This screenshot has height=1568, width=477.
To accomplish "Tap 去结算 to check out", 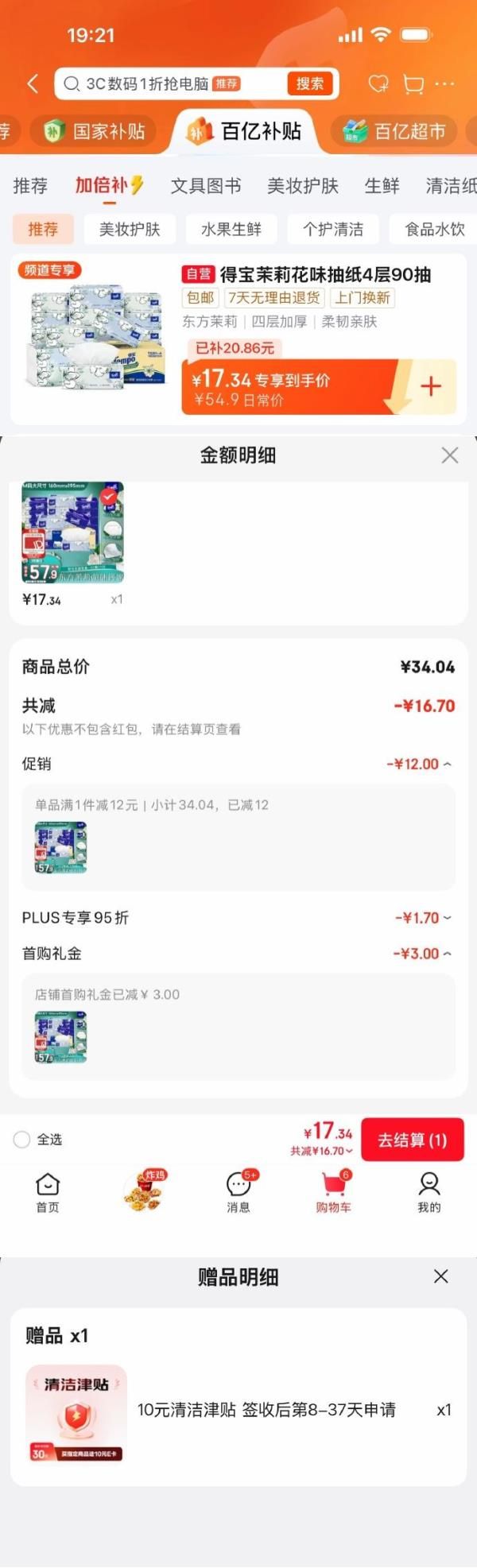I will (412, 1140).
